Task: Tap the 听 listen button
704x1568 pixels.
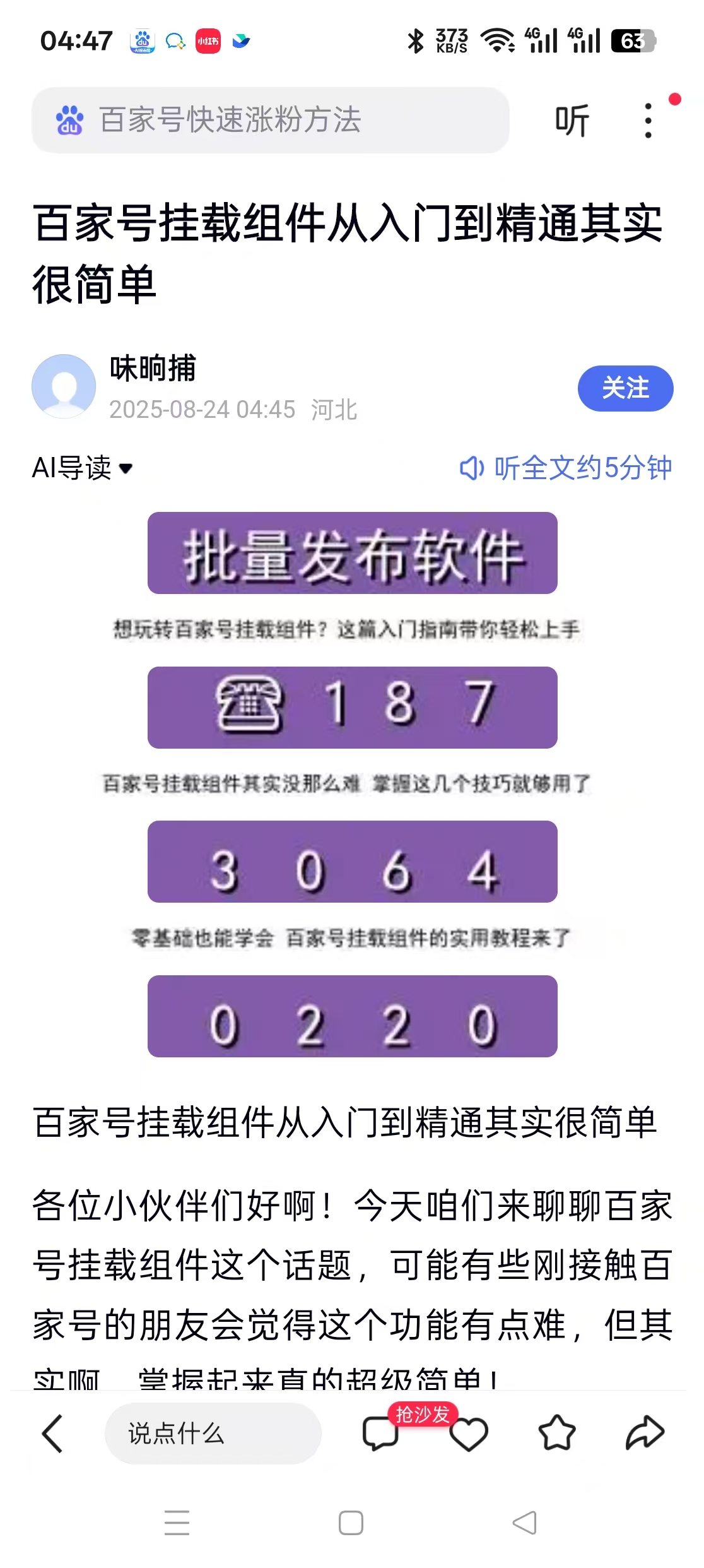Action: [572, 121]
